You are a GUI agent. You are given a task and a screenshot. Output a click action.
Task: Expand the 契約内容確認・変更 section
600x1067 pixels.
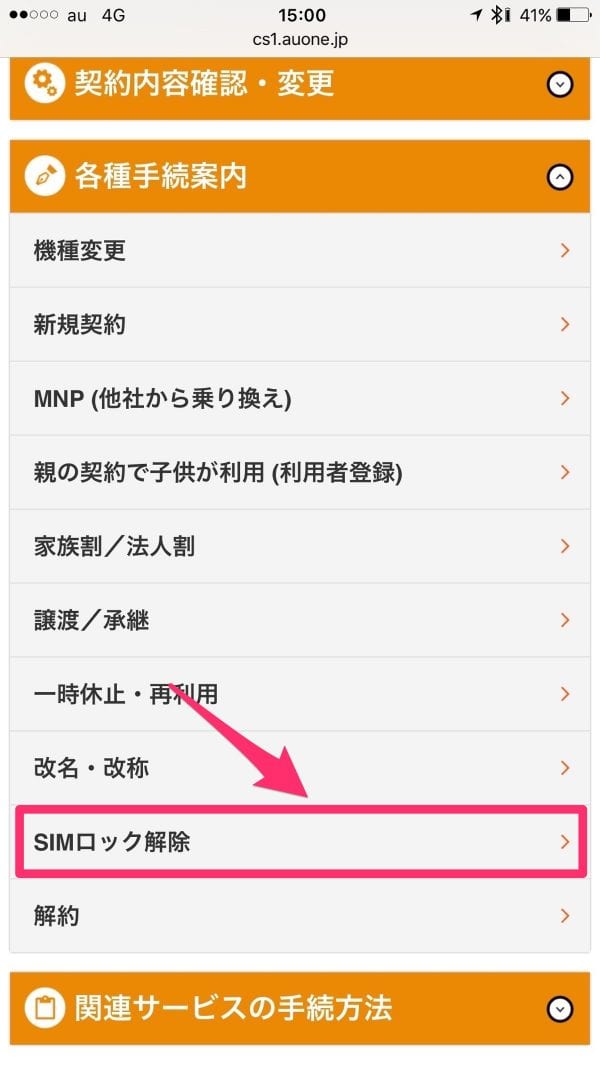[x=292, y=84]
